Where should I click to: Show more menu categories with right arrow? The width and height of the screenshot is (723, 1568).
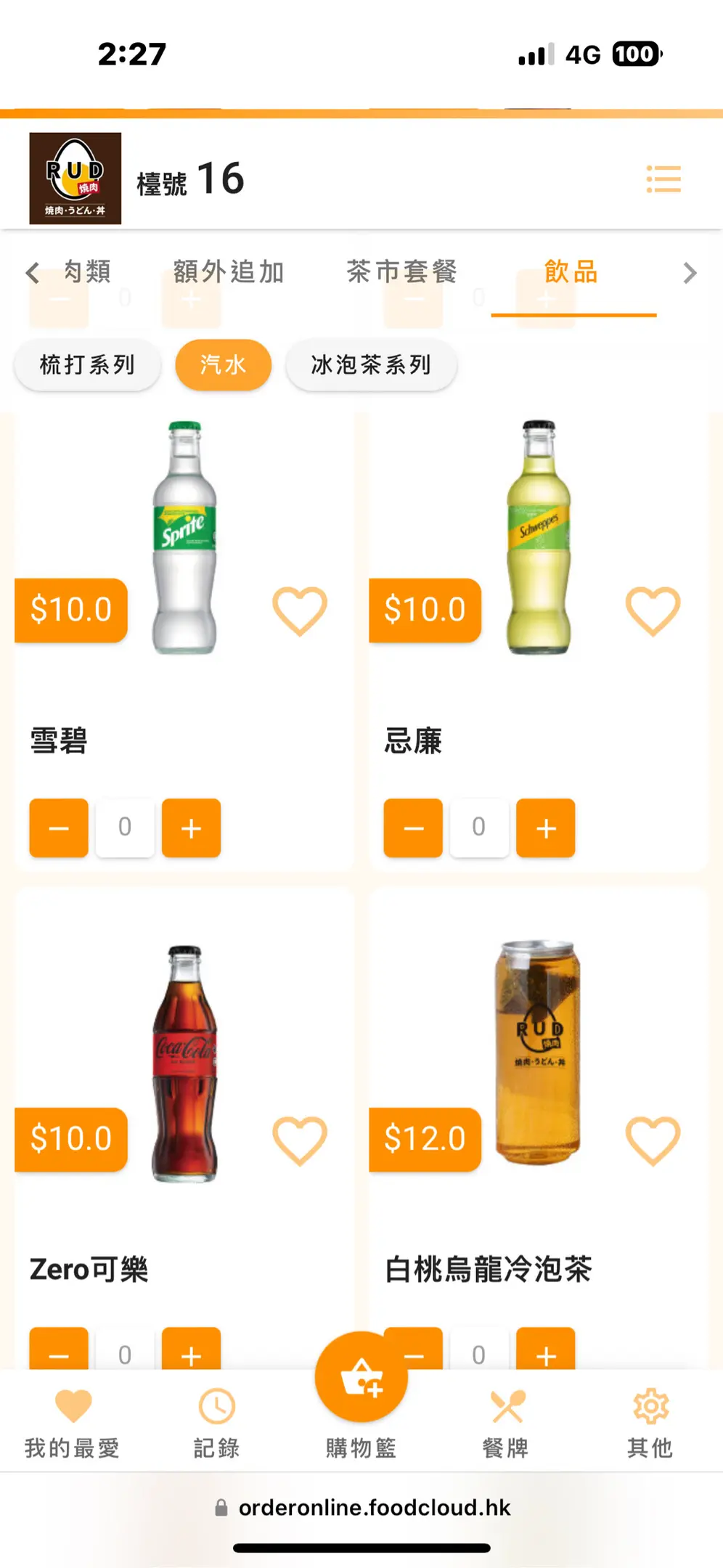point(690,273)
